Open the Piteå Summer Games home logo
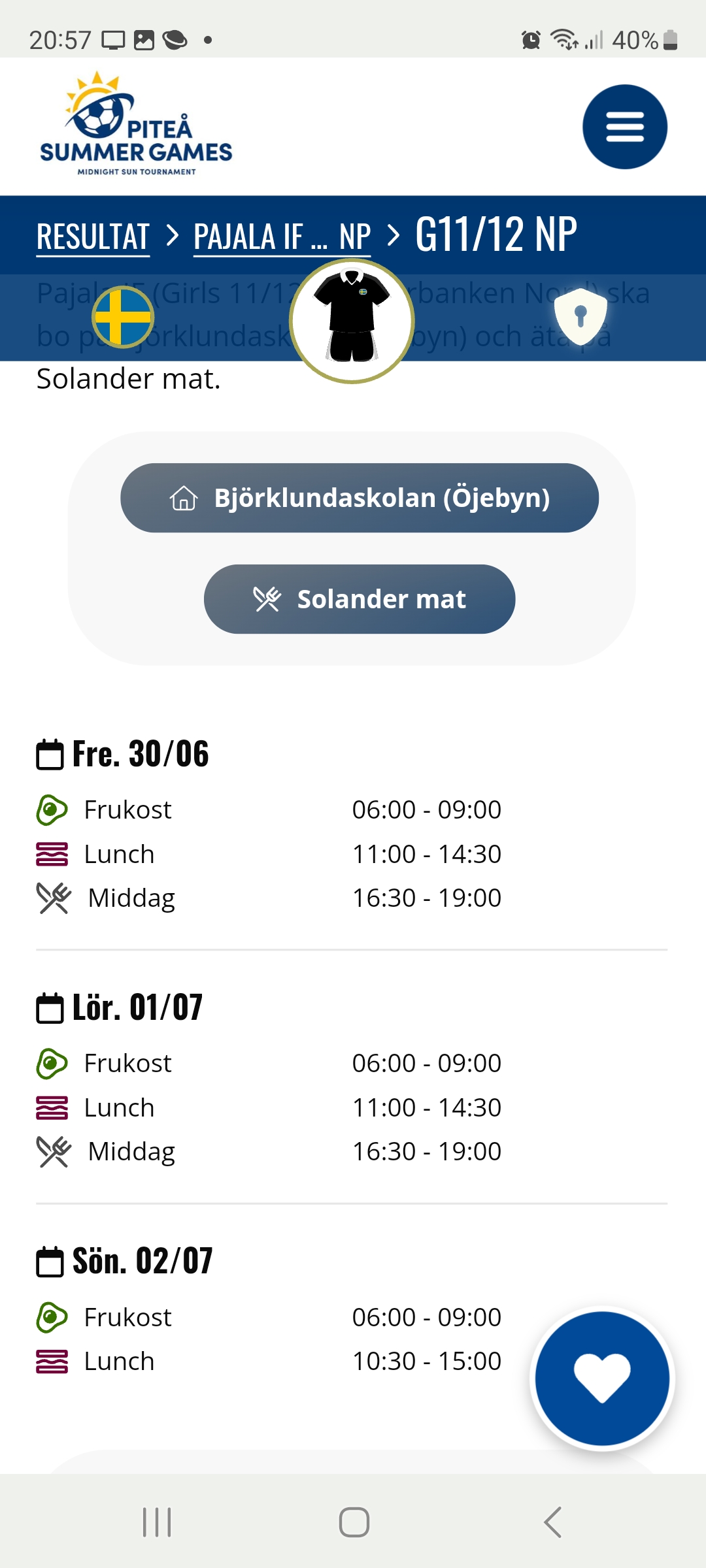 coord(136,125)
